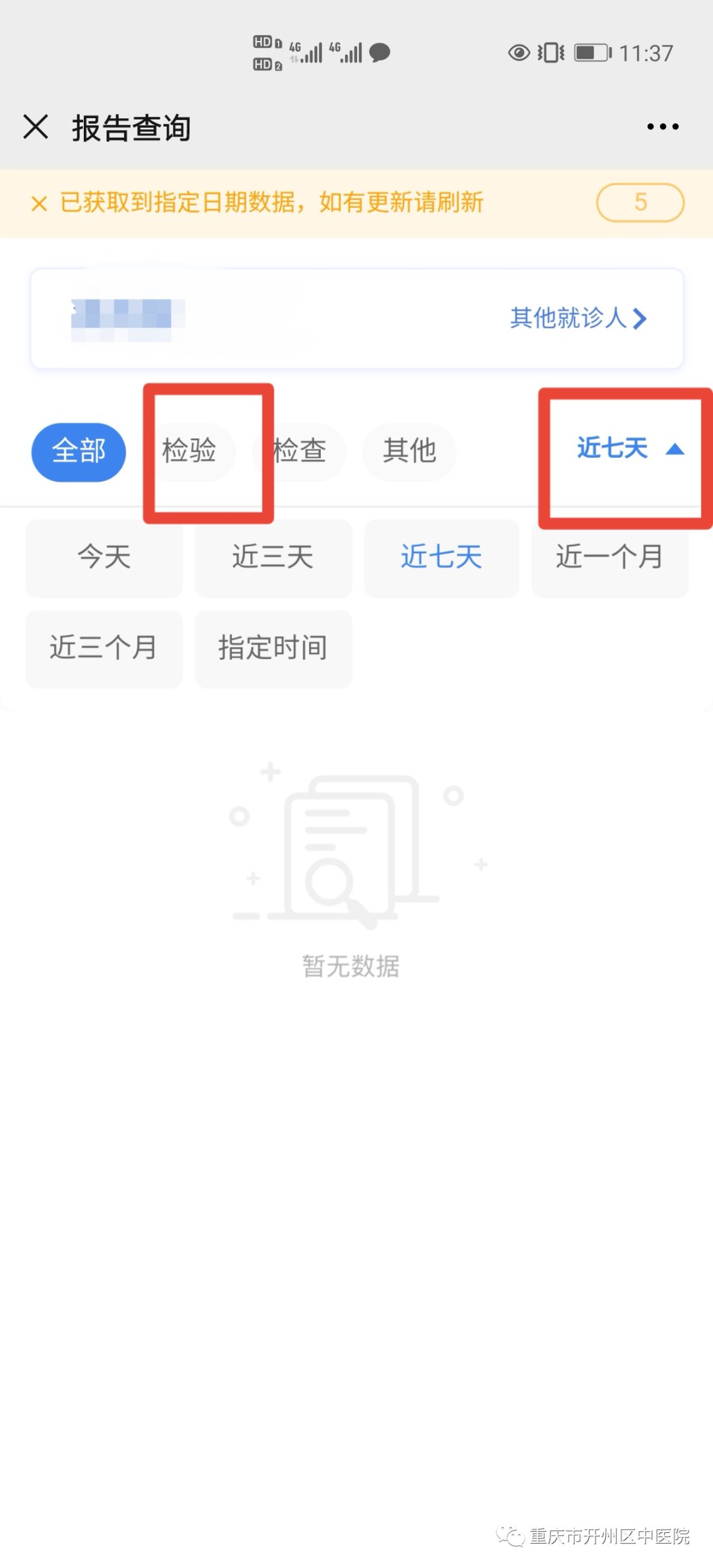
Task: Choose 今天 as the date range
Action: point(104,558)
